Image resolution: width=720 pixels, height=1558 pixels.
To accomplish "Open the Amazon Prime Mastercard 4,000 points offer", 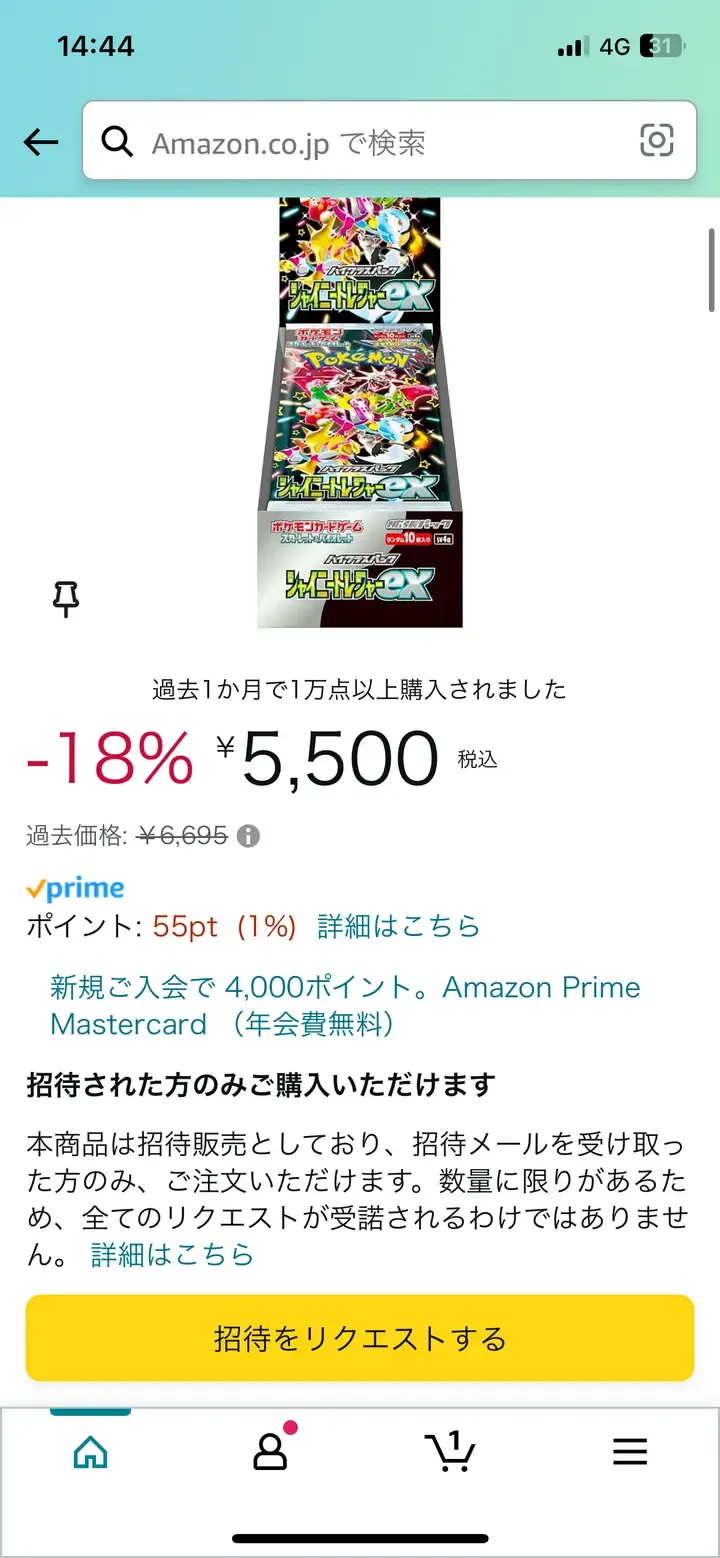I will (x=345, y=1005).
